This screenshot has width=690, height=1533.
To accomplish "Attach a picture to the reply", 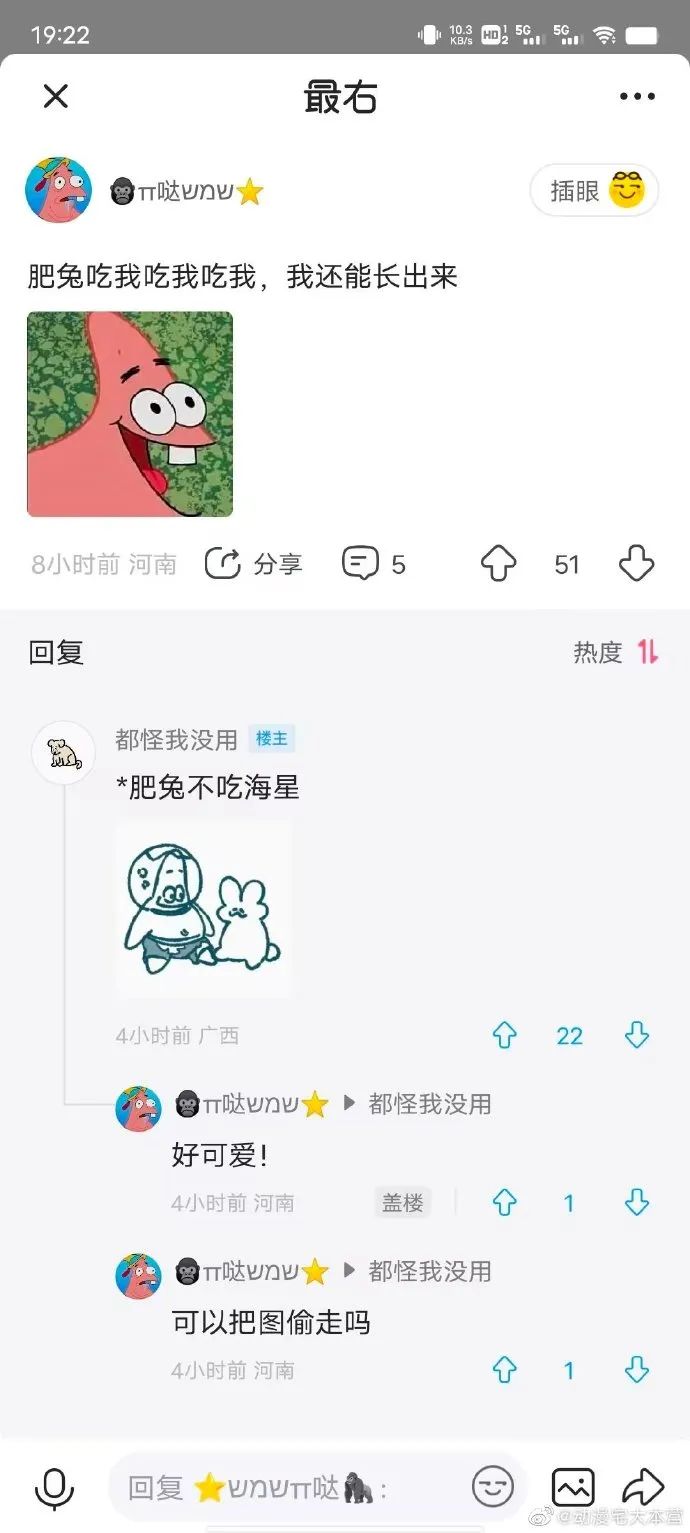I will (x=572, y=1488).
